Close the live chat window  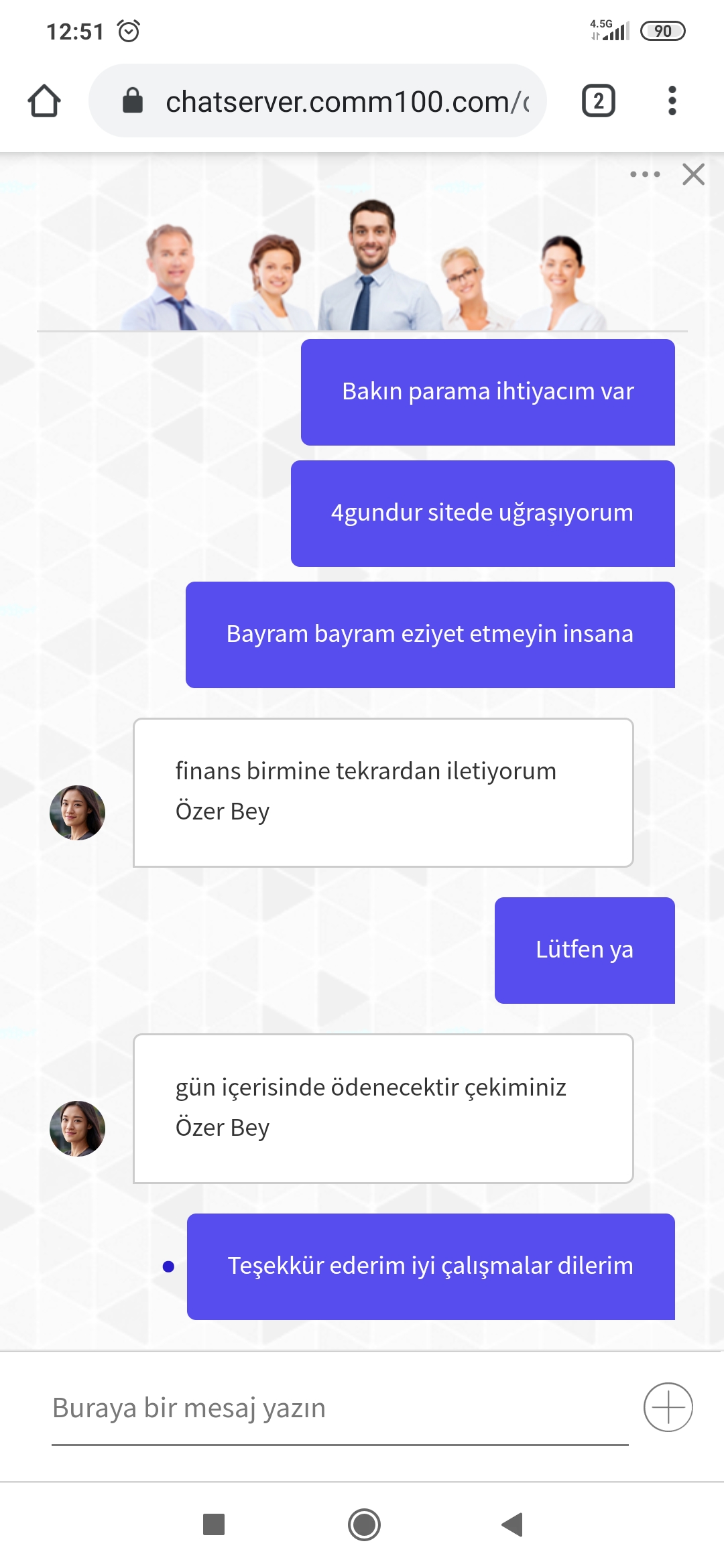point(693,174)
